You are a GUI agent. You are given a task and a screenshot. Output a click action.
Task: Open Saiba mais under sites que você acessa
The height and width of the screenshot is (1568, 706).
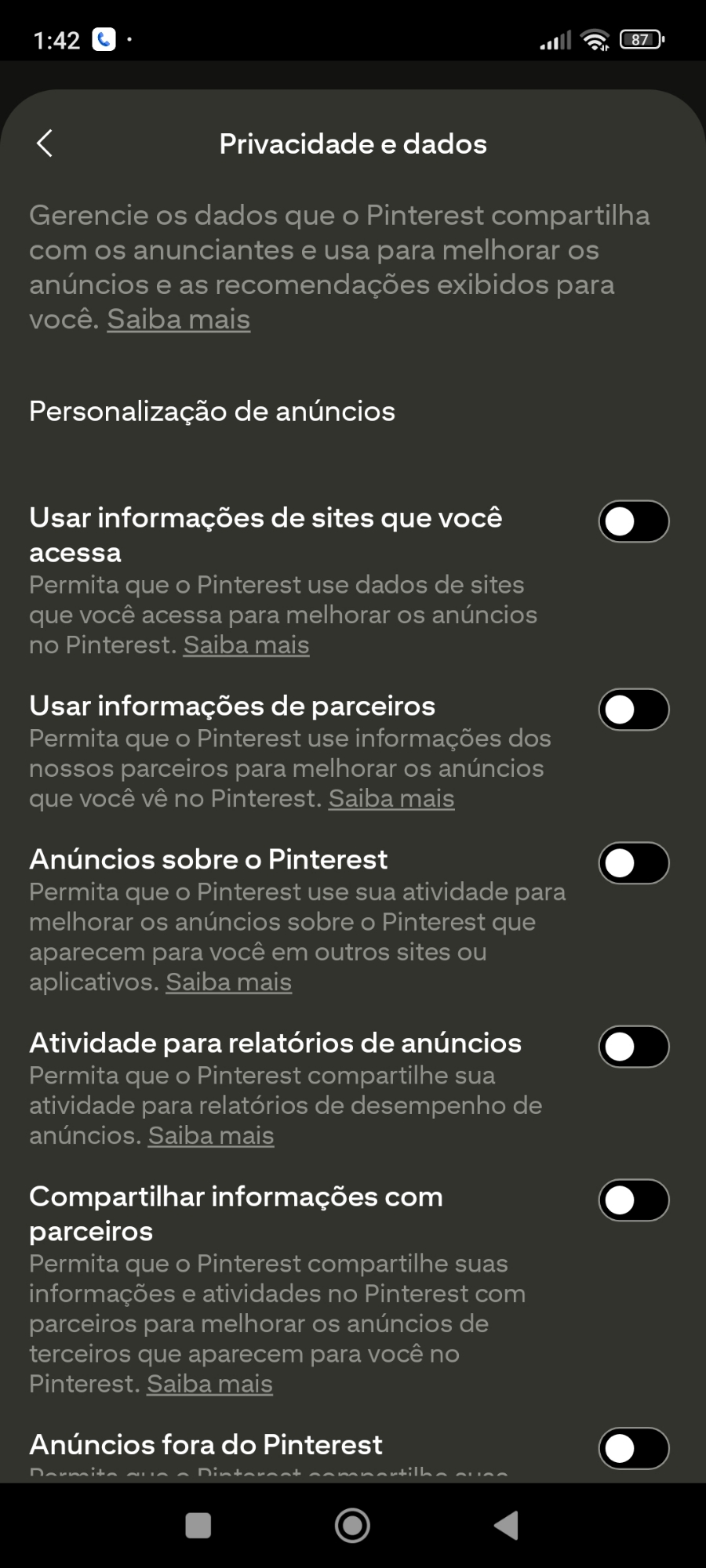[x=246, y=645]
